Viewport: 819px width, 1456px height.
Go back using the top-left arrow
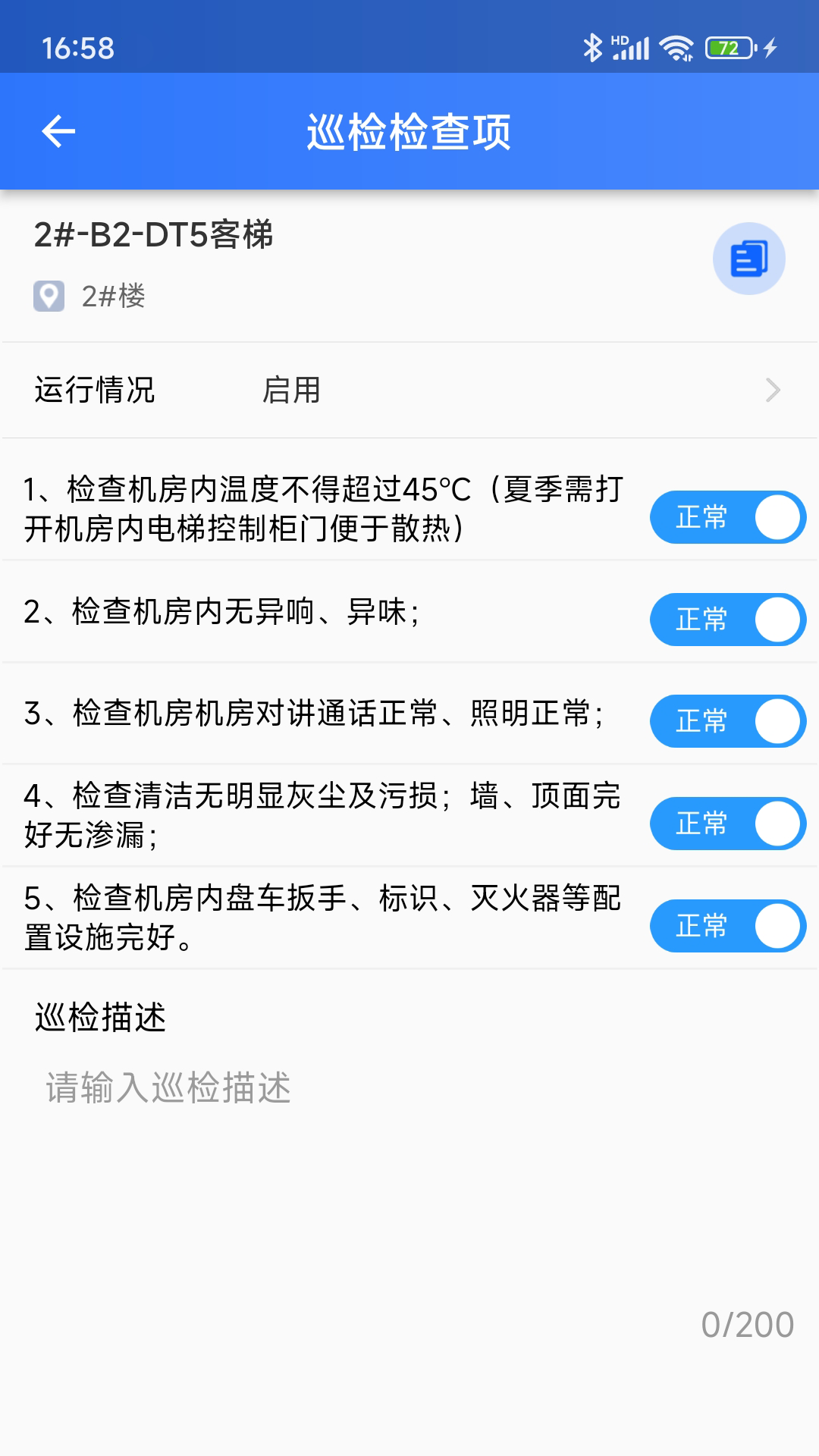58,131
